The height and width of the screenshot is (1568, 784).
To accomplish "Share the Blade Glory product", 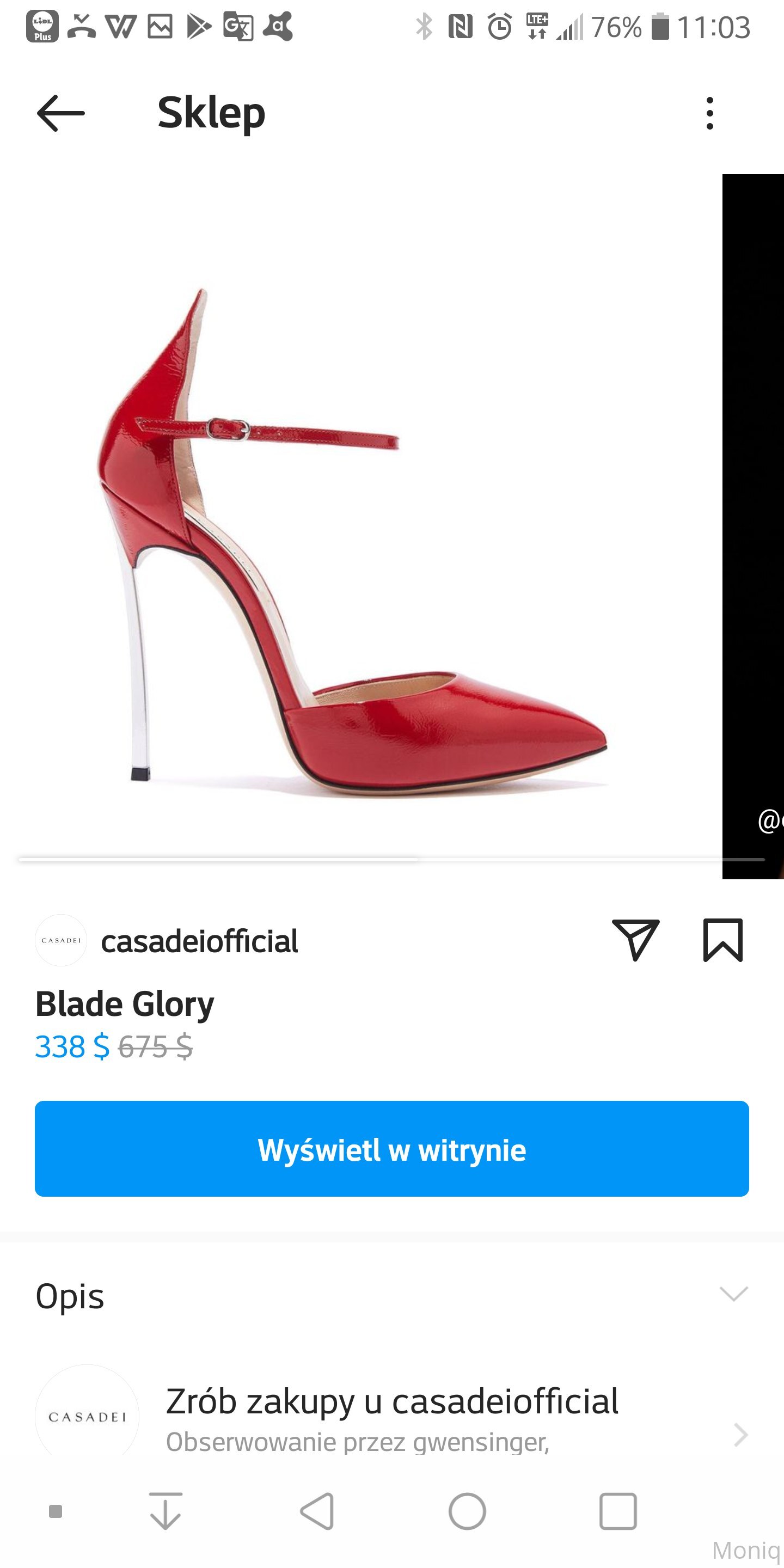I will click(635, 940).
